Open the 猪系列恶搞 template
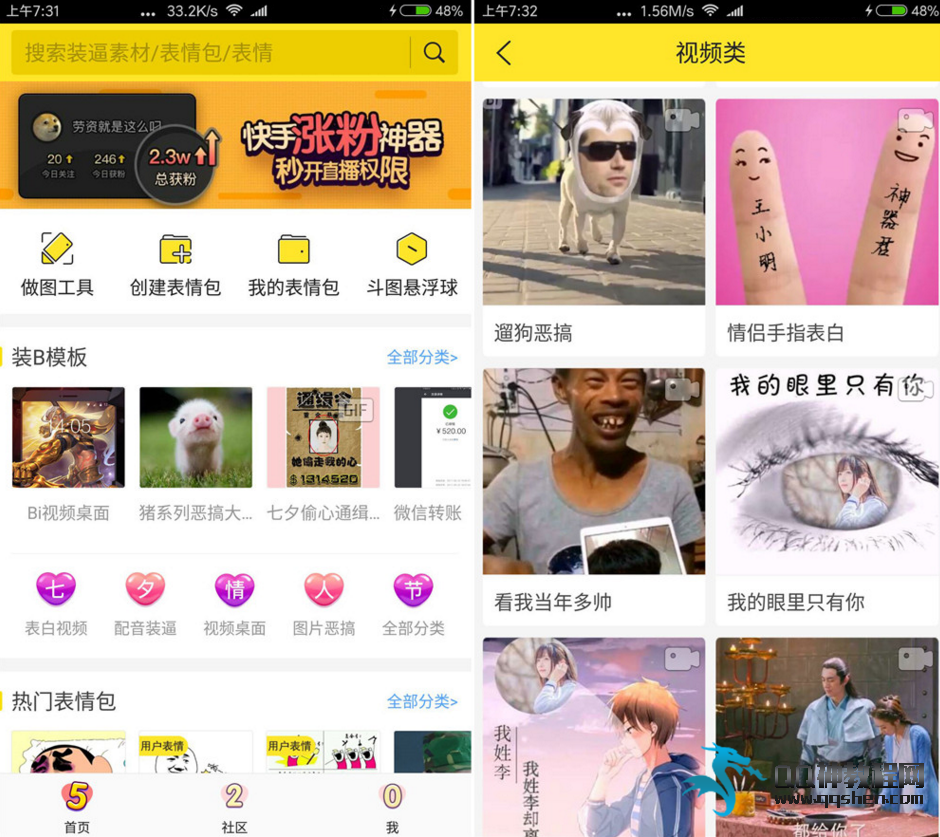The height and width of the screenshot is (837, 940). click(195, 438)
